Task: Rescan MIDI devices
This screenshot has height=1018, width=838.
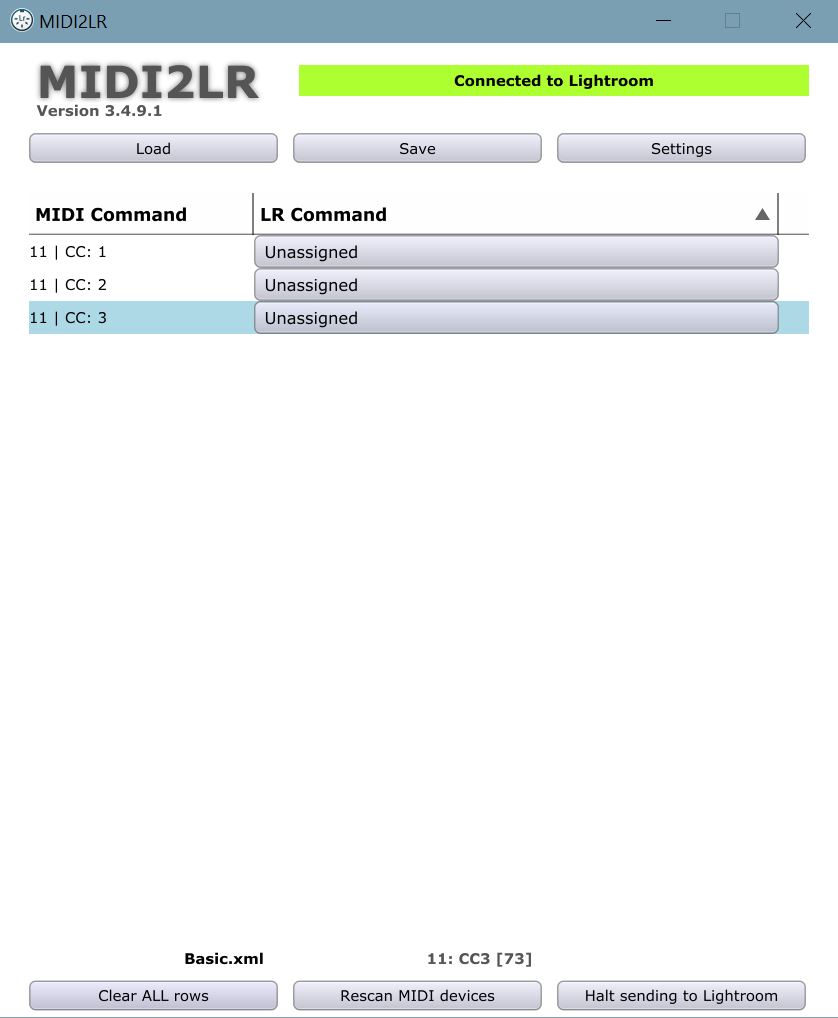Action: pos(417,995)
